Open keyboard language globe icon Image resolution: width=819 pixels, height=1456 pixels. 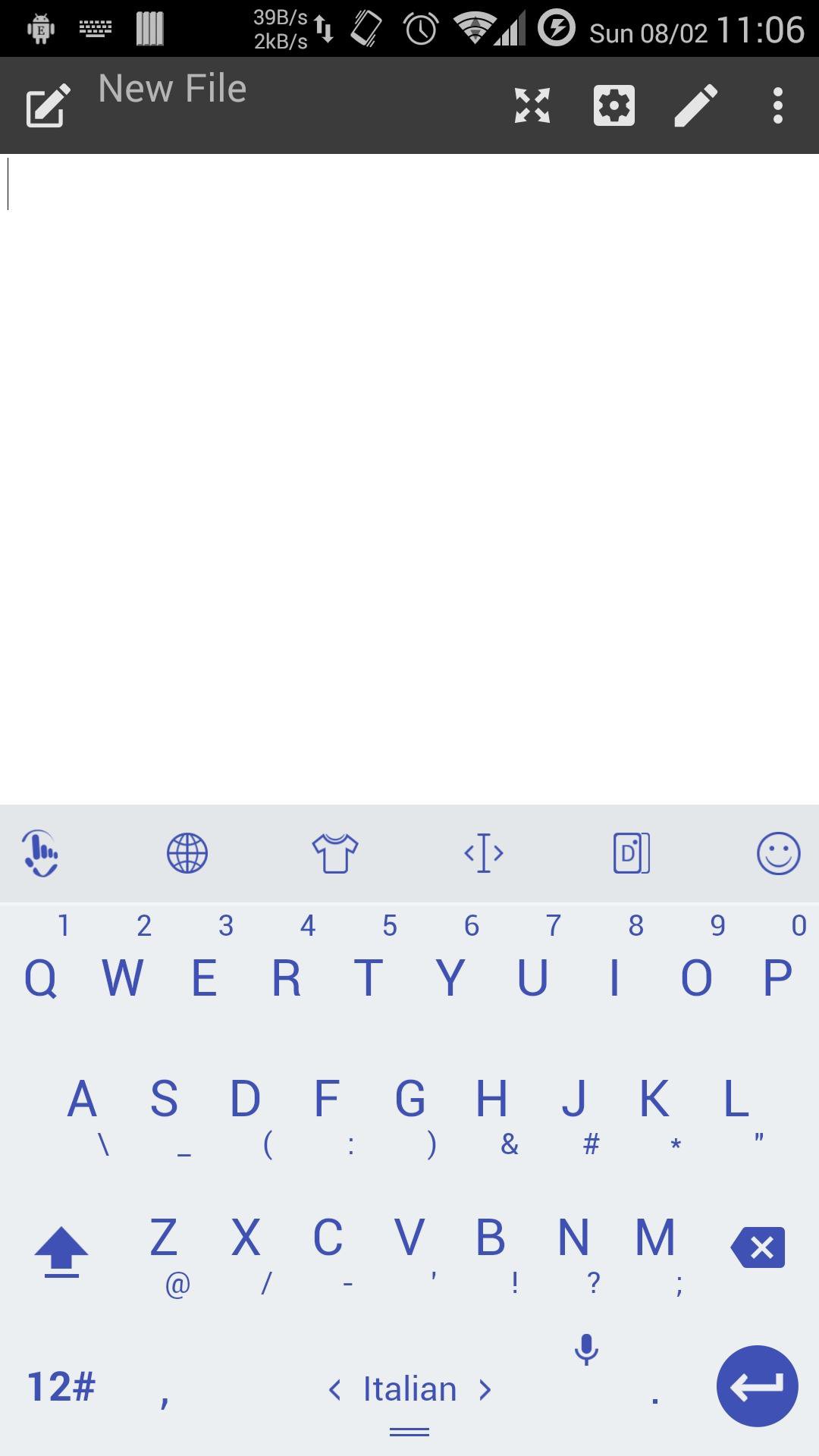coord(187,853)
